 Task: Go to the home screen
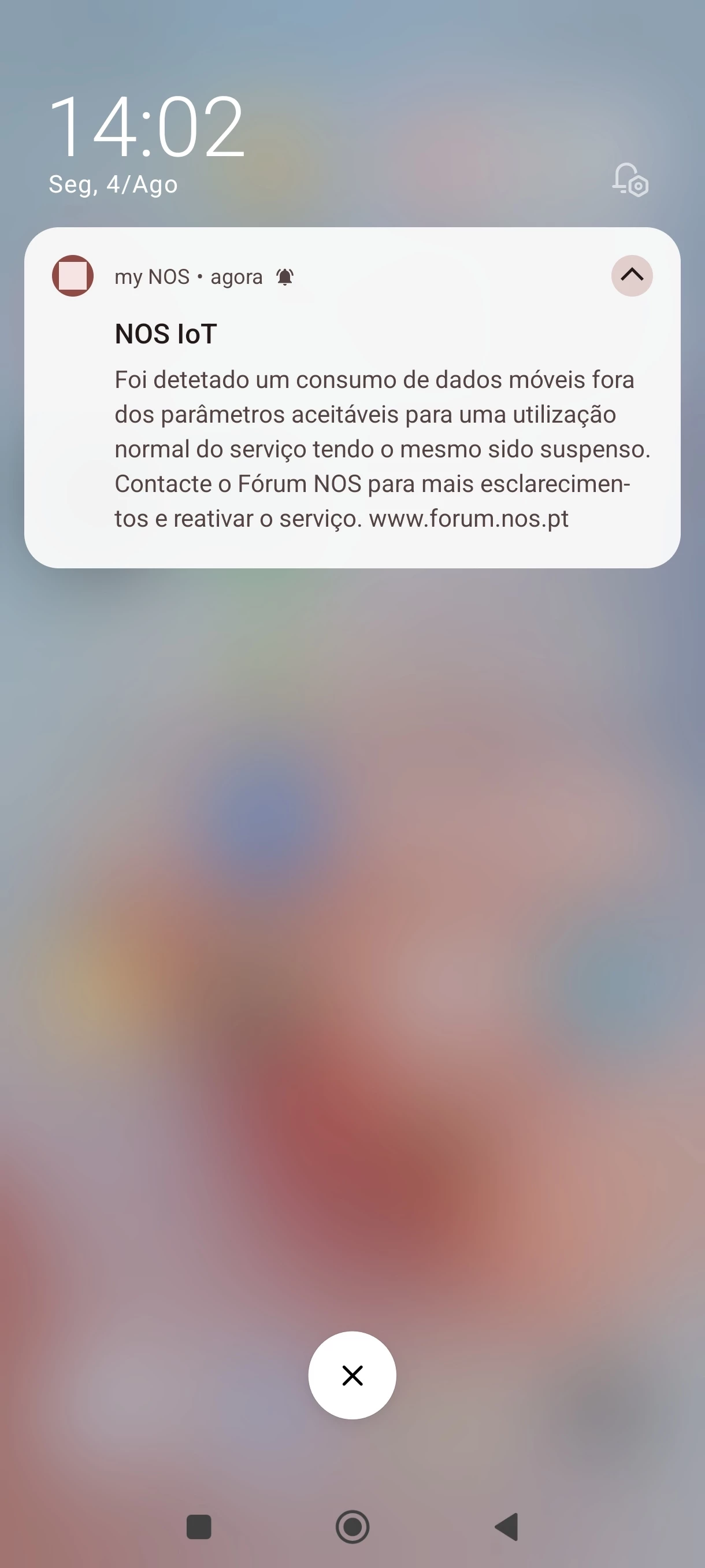pyautogui.click(x=352, y=1526)
